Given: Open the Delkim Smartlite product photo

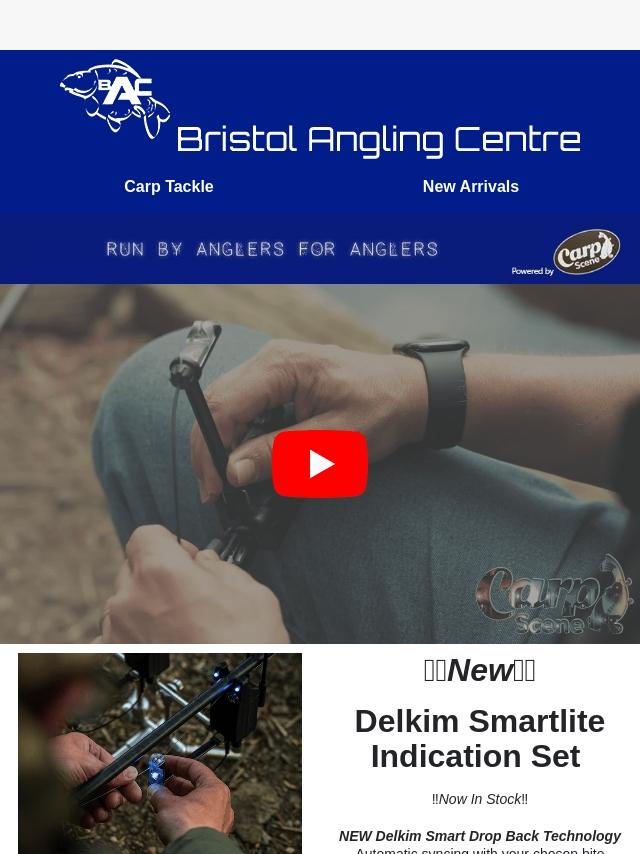Looking at the screenshot, I should 160,752.
